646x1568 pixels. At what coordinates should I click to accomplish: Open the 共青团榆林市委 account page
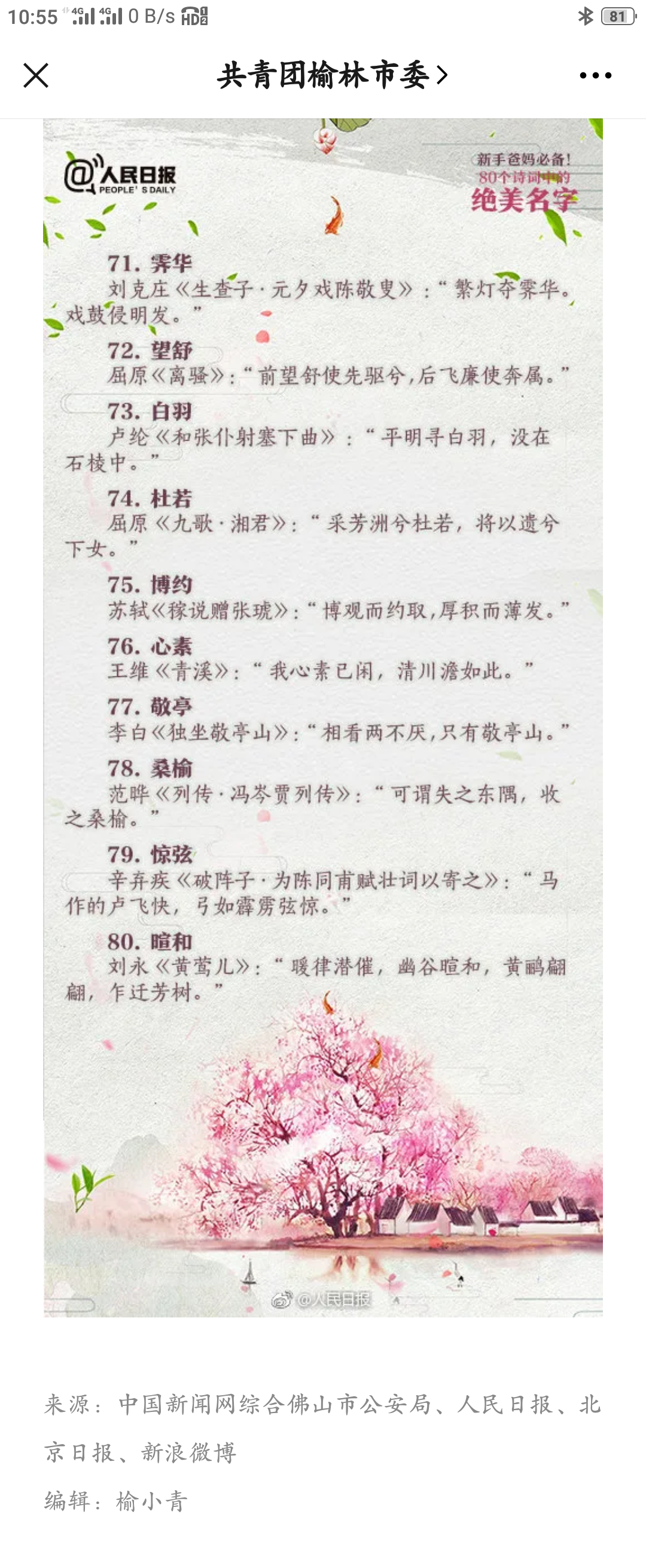click(332, 75)
